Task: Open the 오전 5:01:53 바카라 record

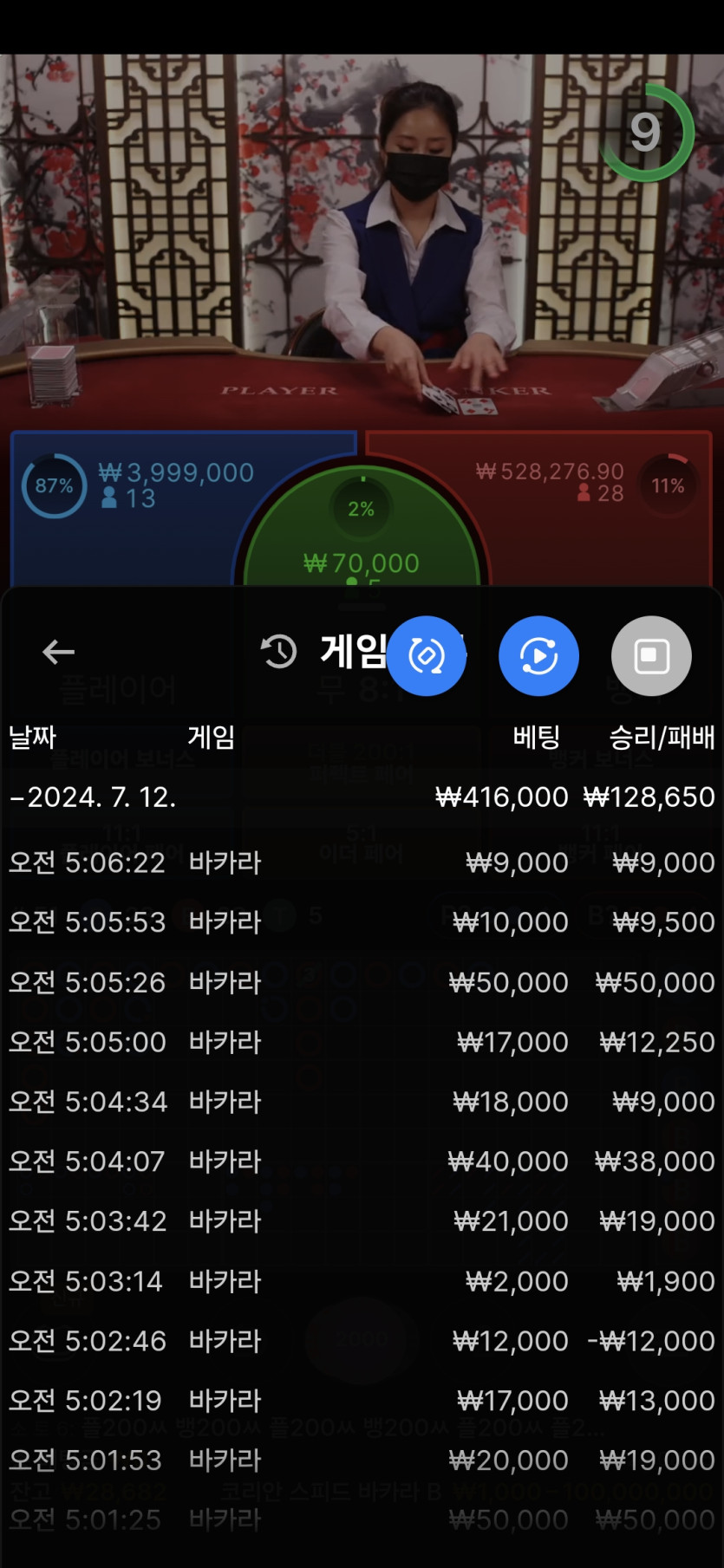Action: (362, 1461)
